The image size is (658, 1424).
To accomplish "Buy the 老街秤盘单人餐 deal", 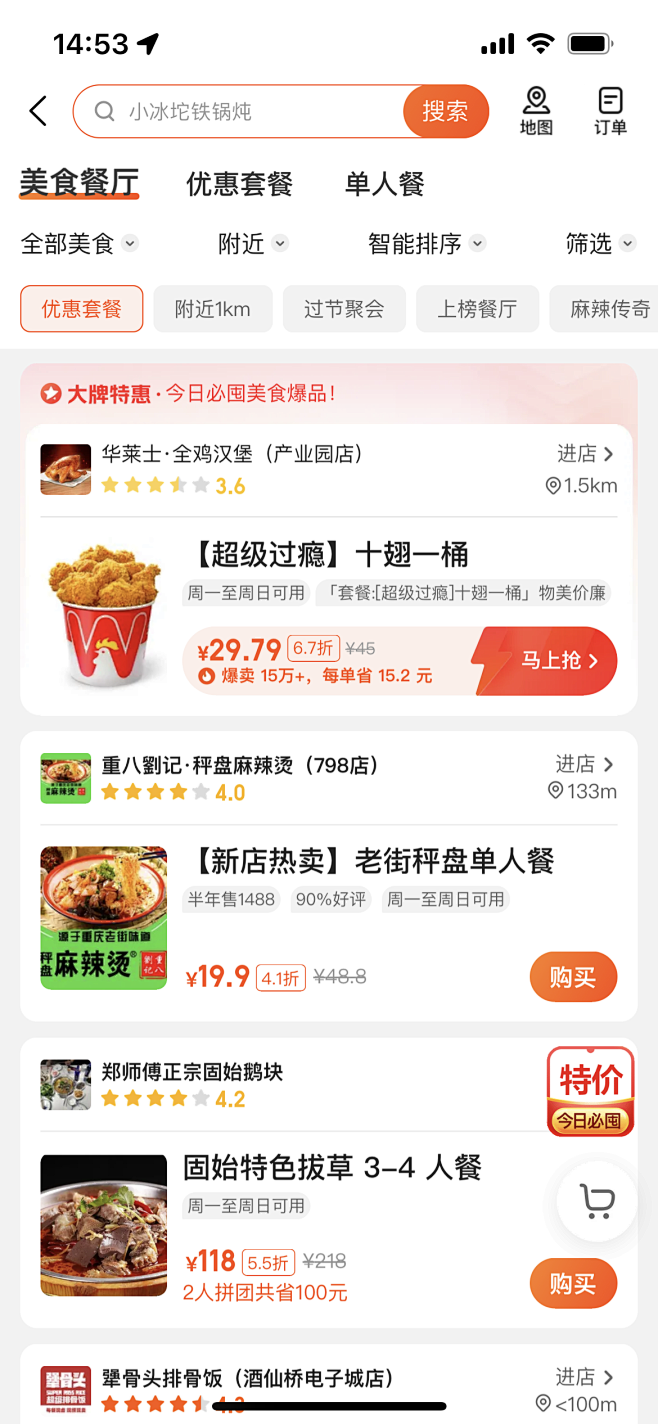I will (573, 977).
